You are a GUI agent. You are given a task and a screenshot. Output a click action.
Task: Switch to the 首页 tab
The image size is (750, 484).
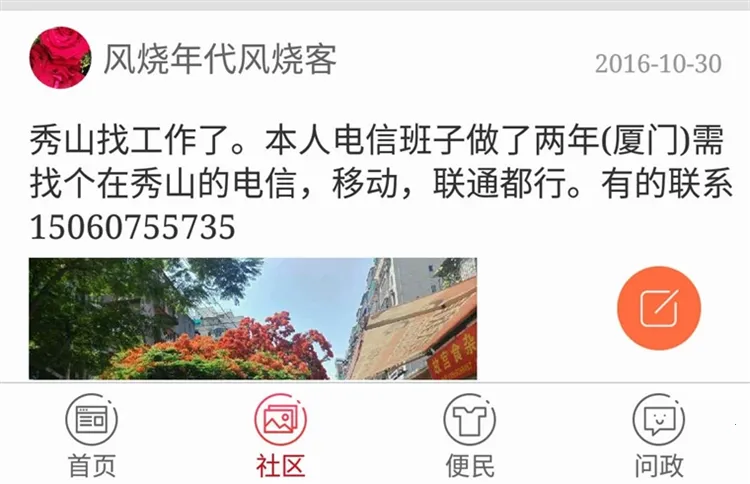point(92,435)
